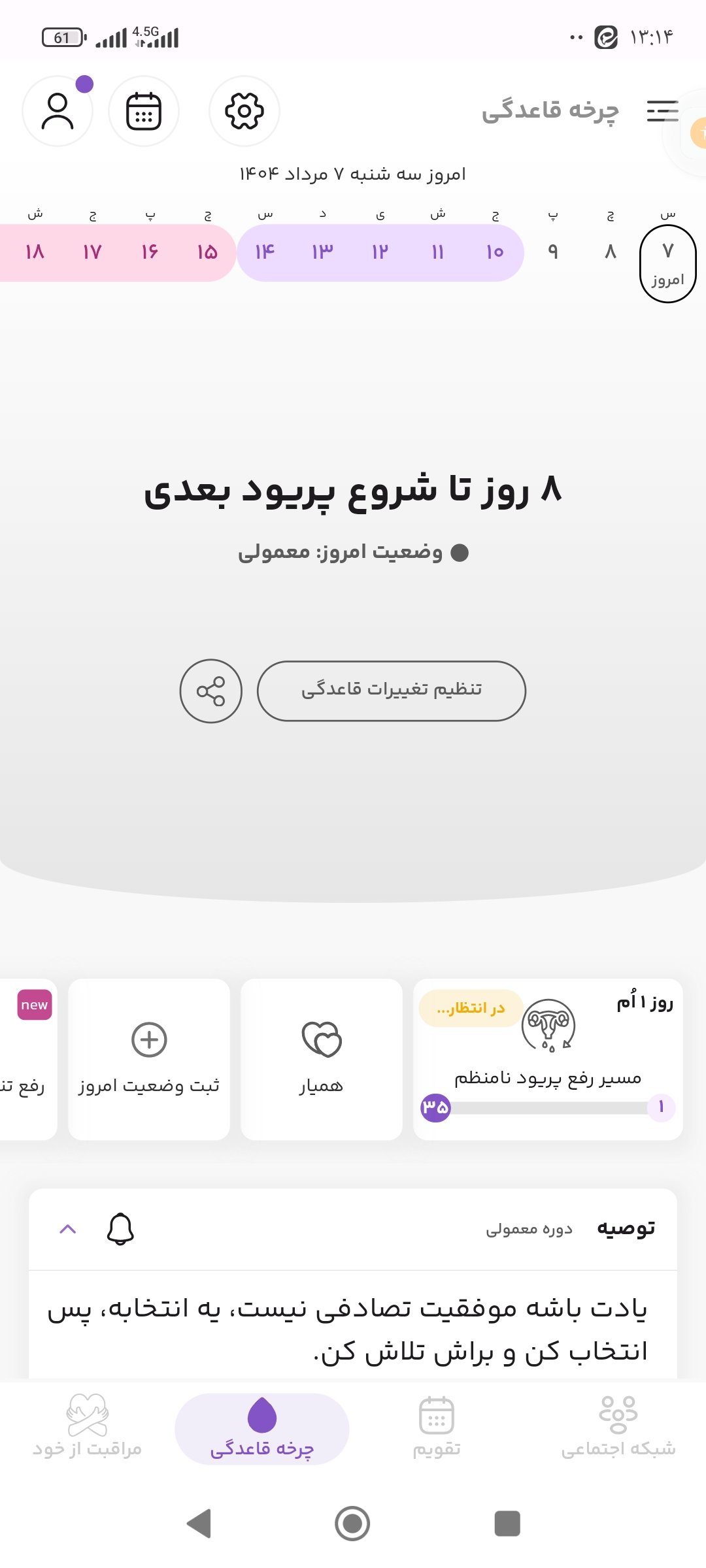Tap تنظیم تغییرات قاعدگی button
Screen dimensions: 706x1568
(x=391, y=691)
